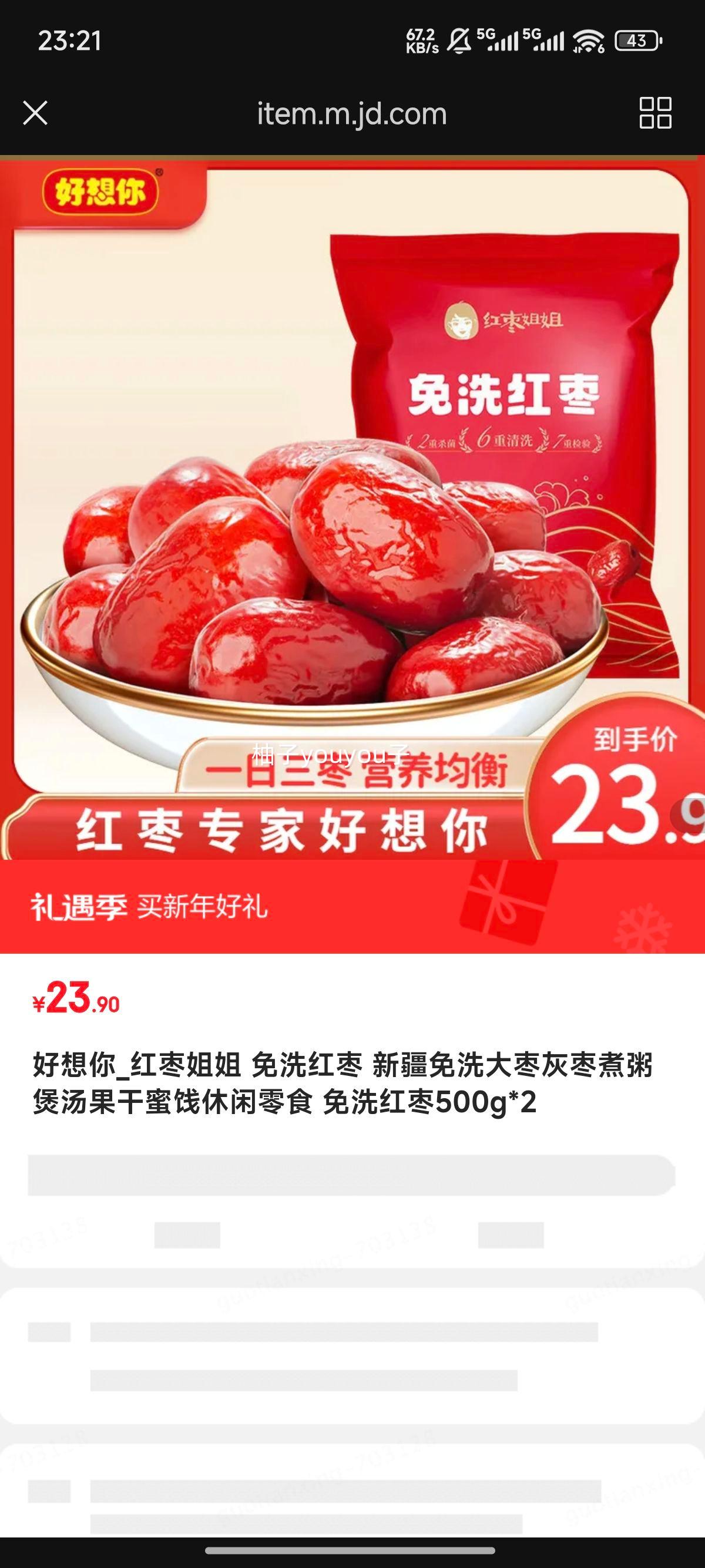Screen dimensions: 705x1568
Task: Open the item.m.jd.com address bar
Action: click(351, 114)
